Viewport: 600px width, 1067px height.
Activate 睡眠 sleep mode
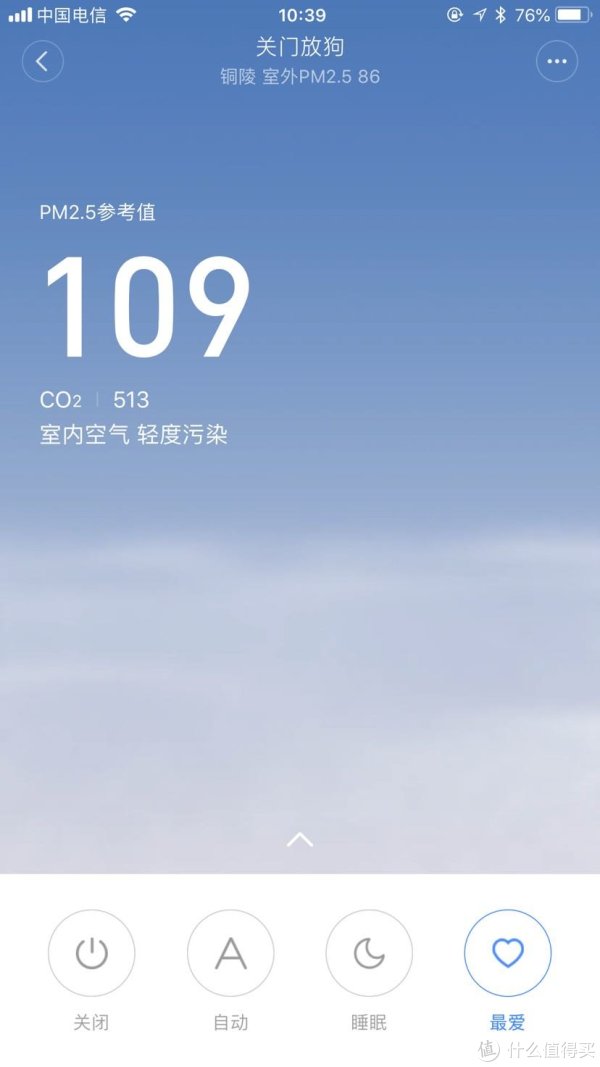(369, 953)
